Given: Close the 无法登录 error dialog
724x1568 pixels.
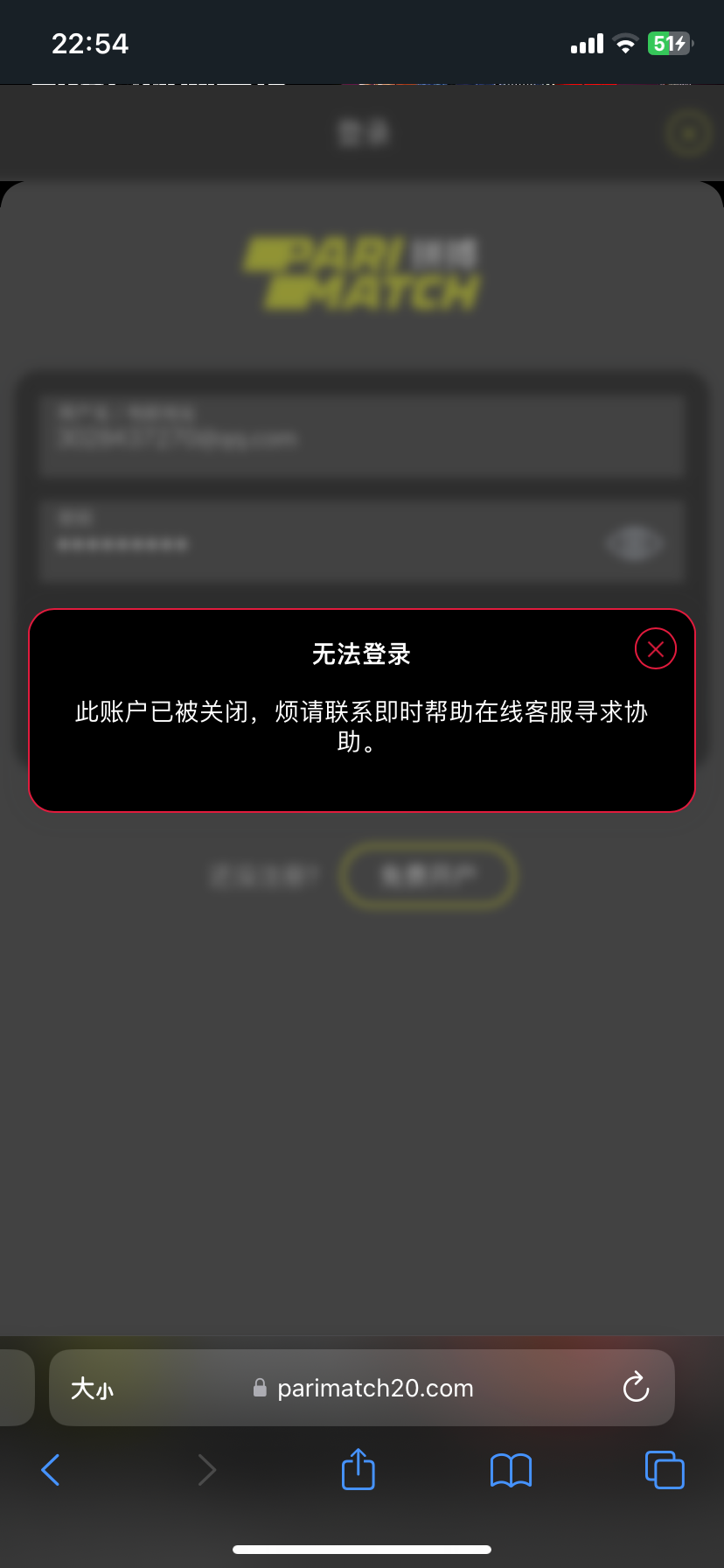Looking at the screenshot, I should point(655,649).
